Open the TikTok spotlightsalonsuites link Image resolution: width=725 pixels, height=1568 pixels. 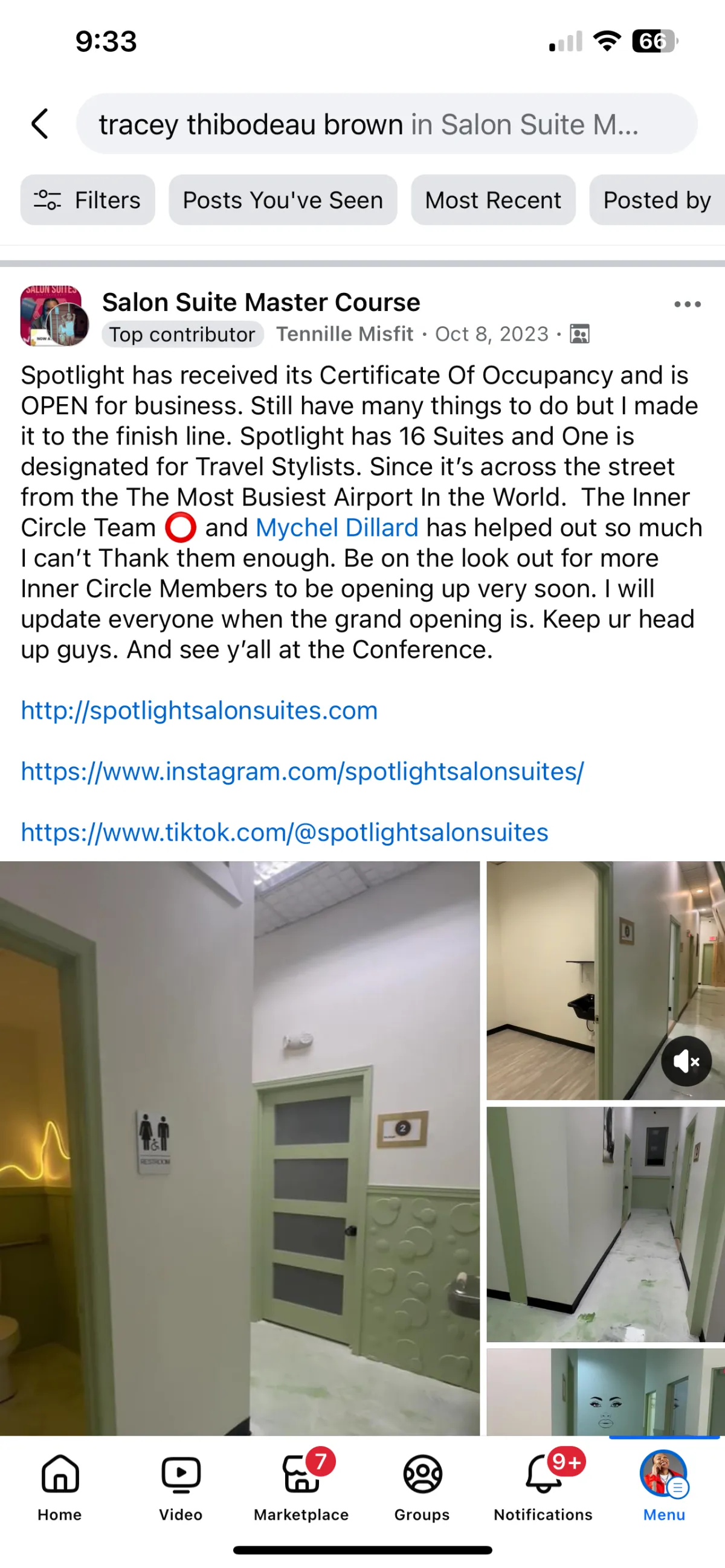coord(285,832)
